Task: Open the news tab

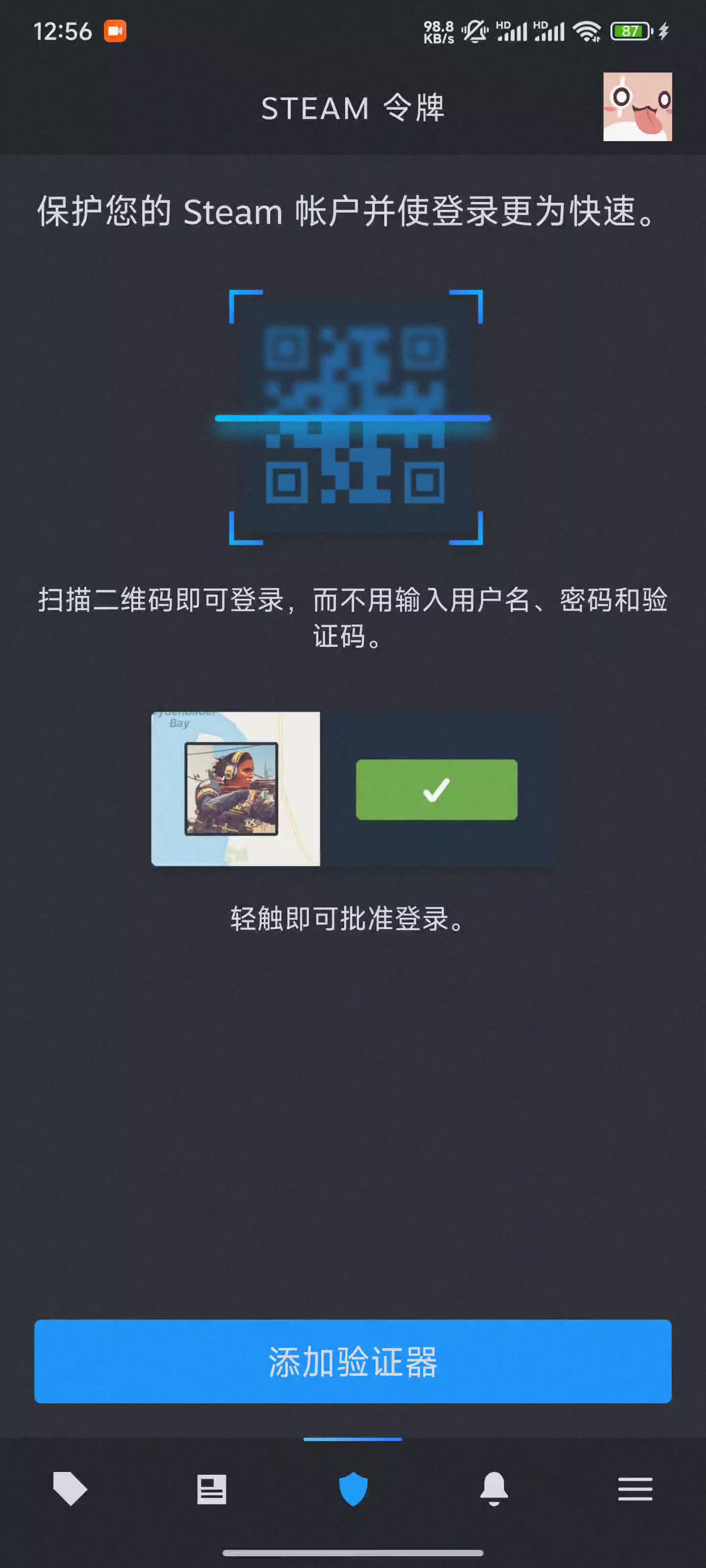Action: pyautogui.click(x=211, y=1489)
